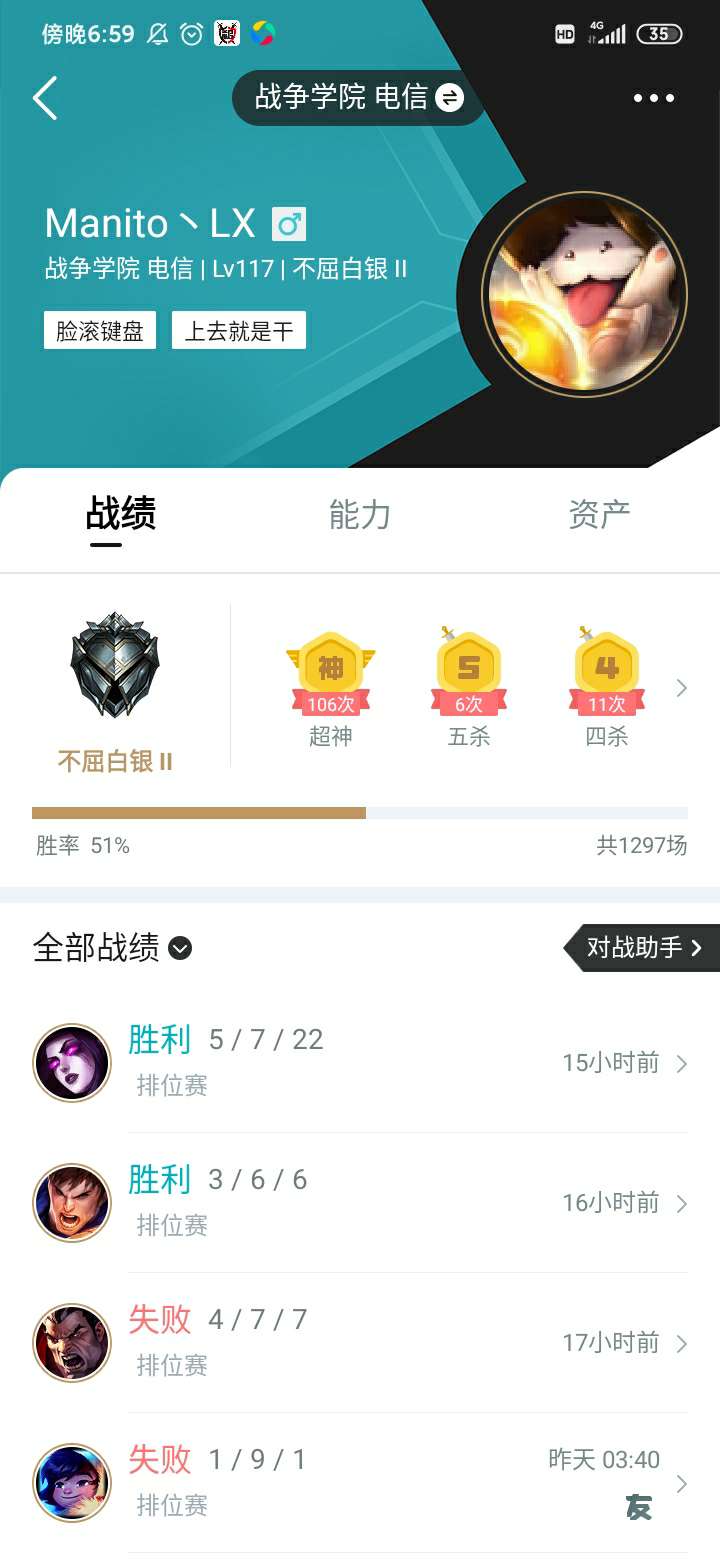This screenshot has width=720, height=1560.
Task: Tap the 51% win rate progress bar
Action: pos(360,811)
